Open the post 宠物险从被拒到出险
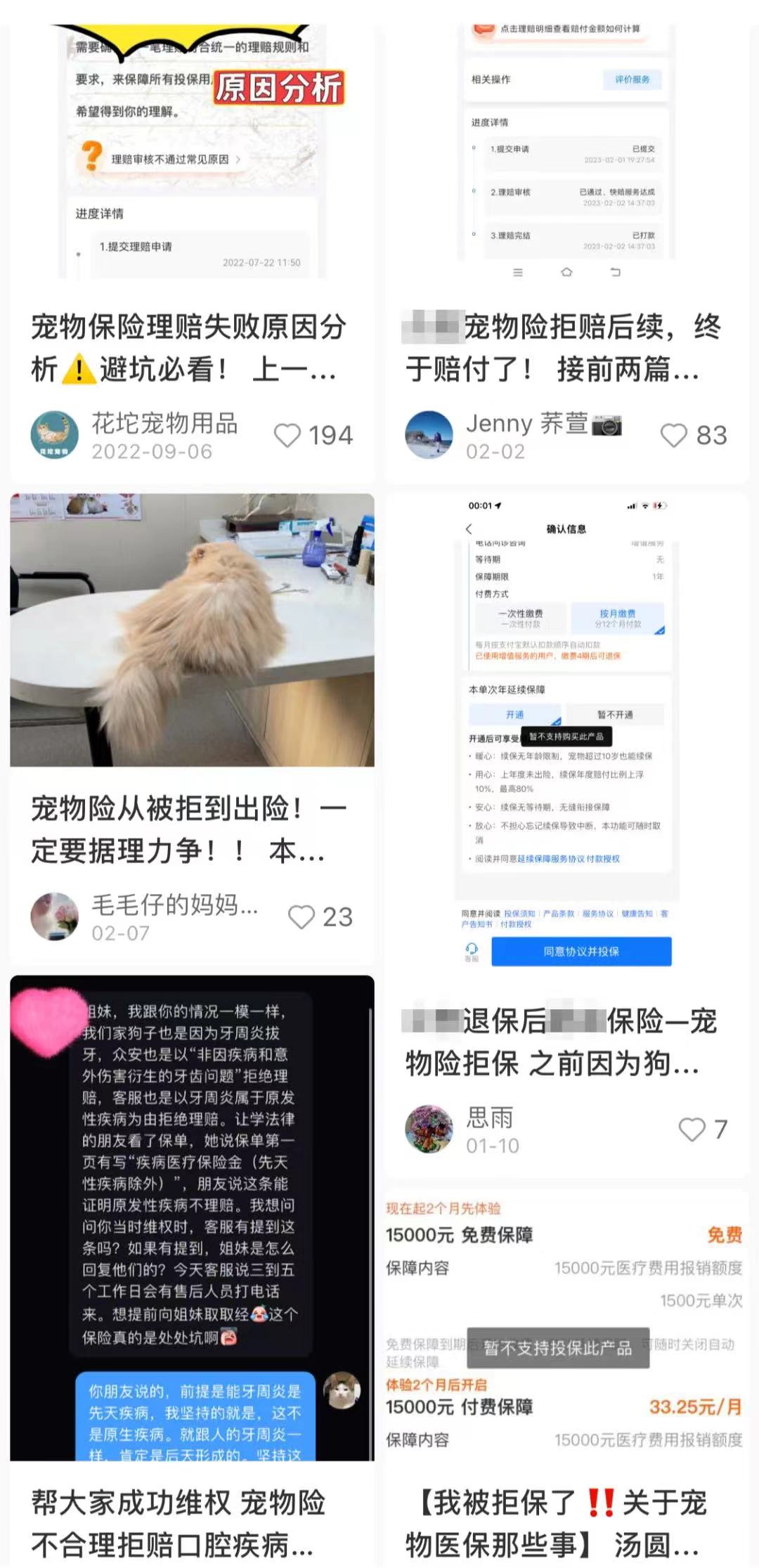This screenshot has width=759, height=1568. coord(188,829)
